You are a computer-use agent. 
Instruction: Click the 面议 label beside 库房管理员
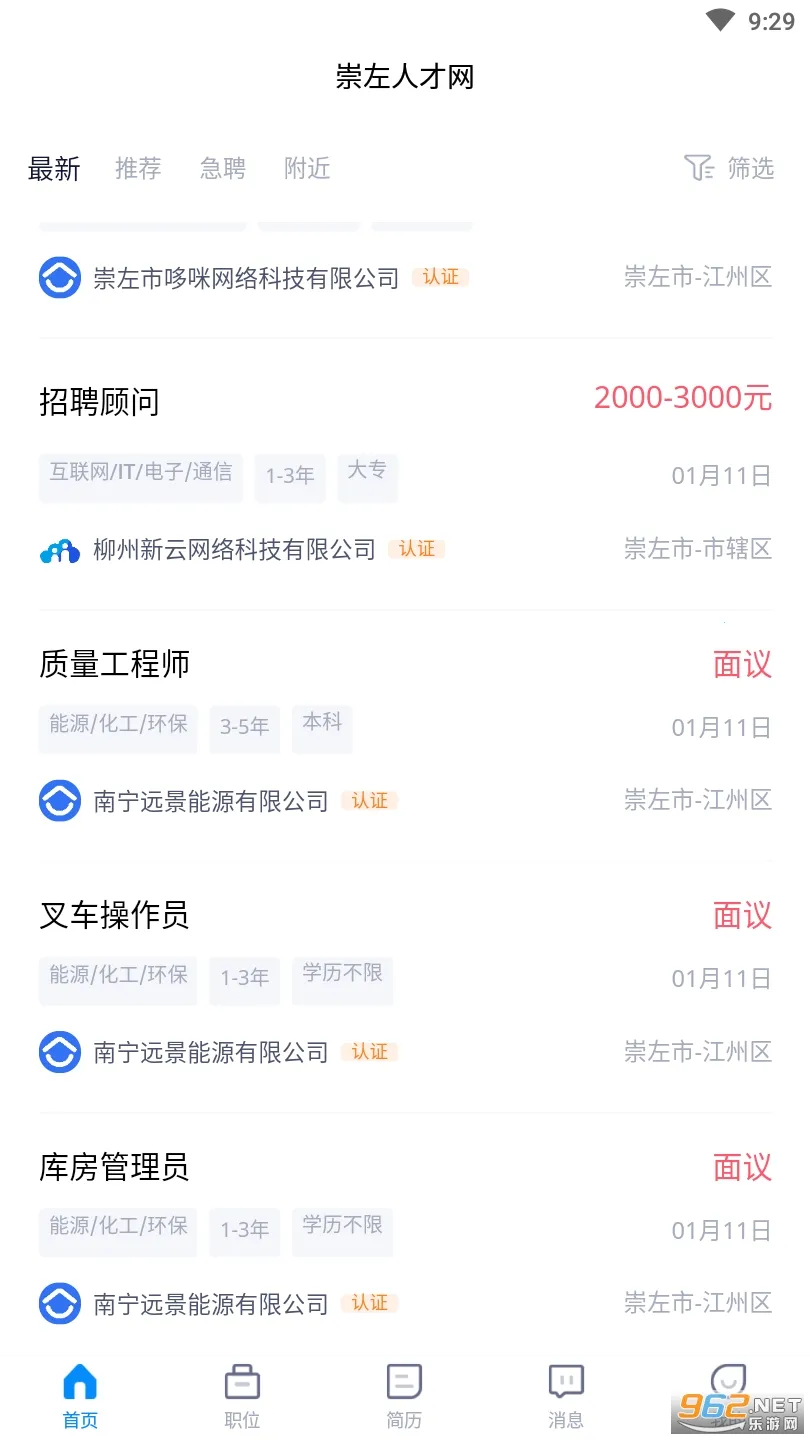point(742,1167)
